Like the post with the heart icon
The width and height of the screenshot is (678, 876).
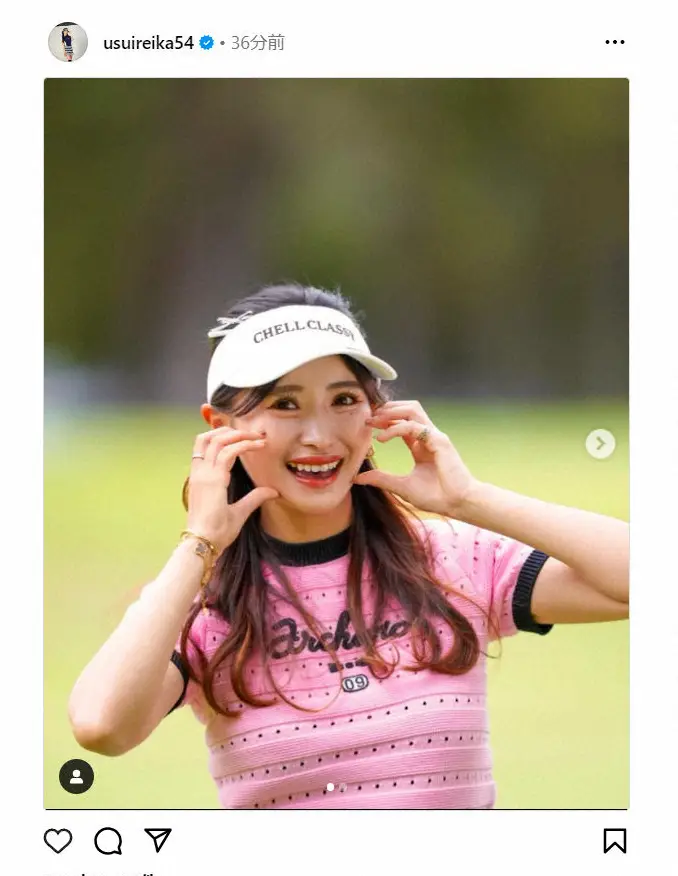click(58, 841)
